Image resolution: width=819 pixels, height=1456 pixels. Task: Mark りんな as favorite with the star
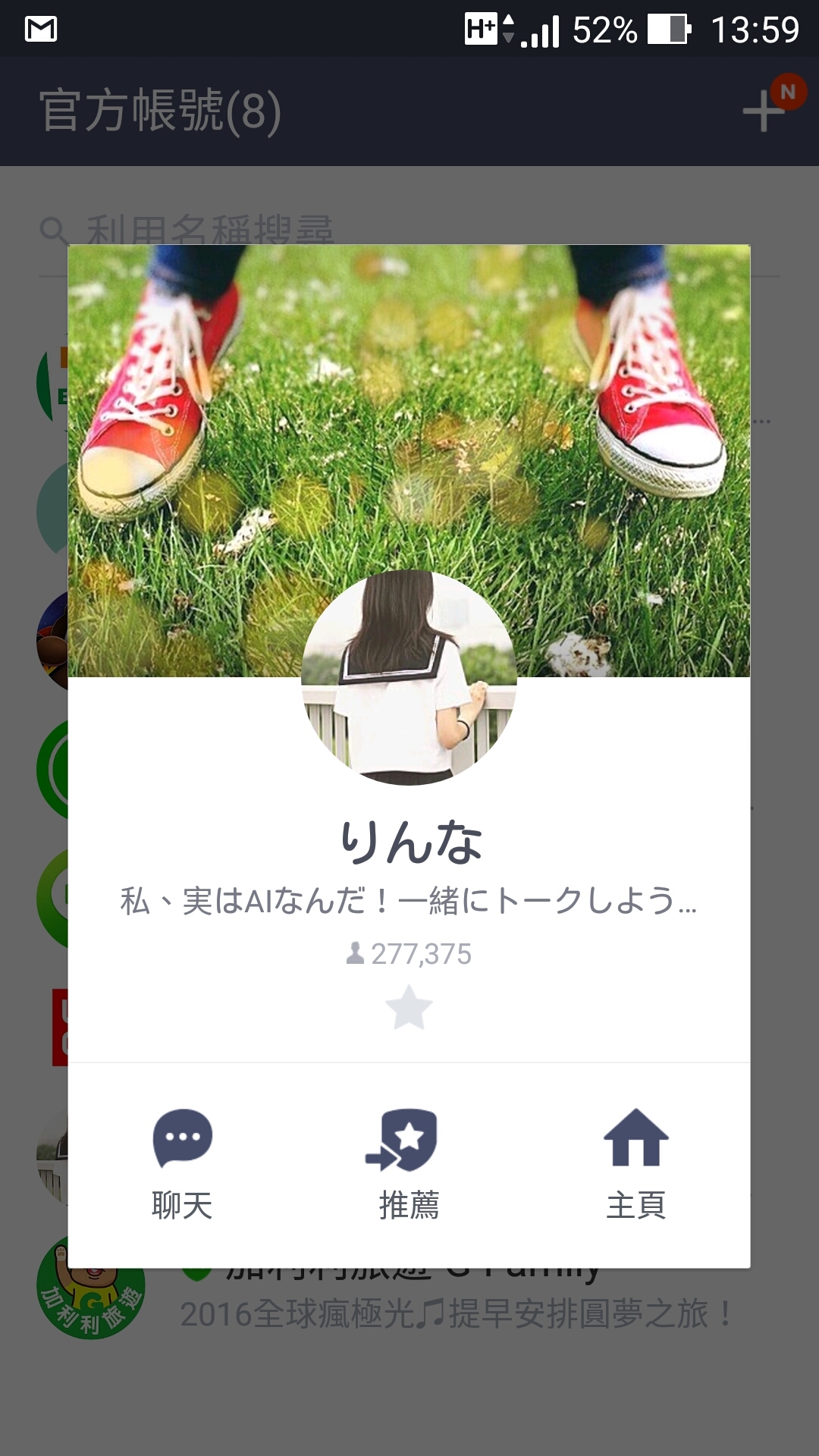click(x=409, y=1008)
